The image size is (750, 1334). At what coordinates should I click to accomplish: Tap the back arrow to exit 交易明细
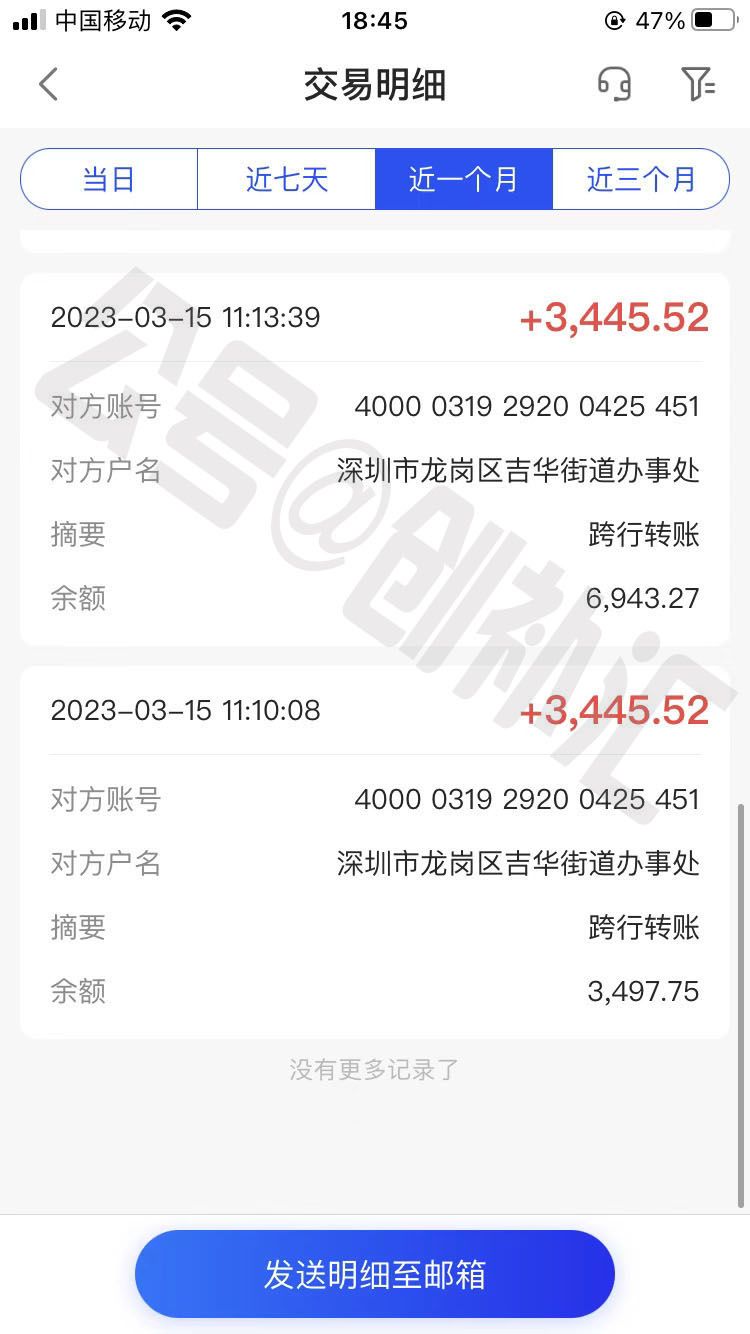coord(49,84)
